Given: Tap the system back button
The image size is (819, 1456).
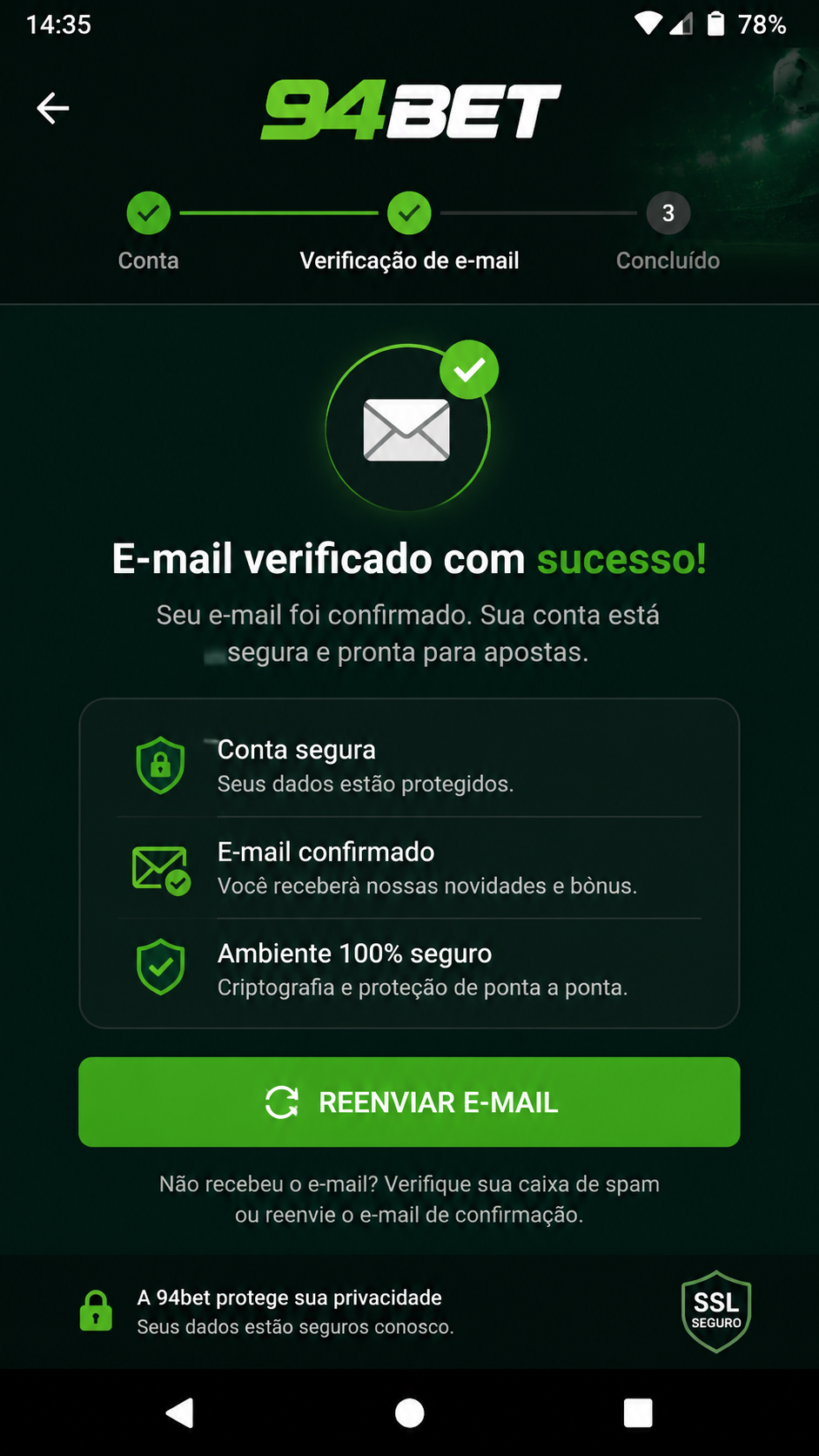Looking at the screenshot, I should click(x=179, y=1412).
